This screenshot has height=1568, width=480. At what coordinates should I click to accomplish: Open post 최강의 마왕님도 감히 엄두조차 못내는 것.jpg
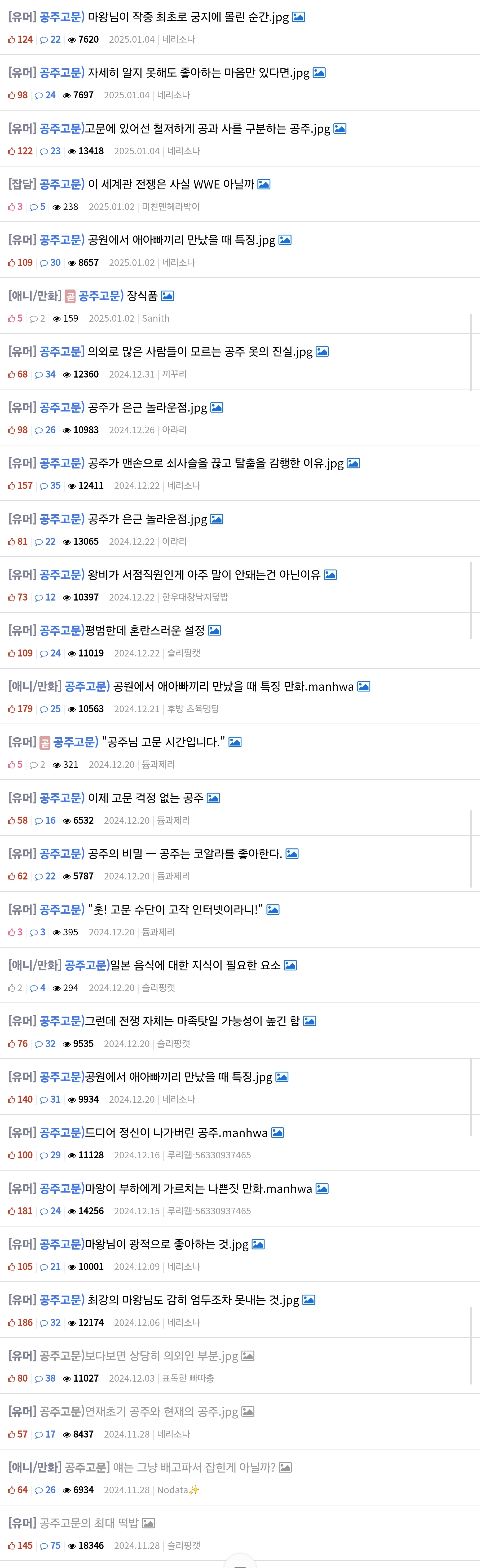coord(193,1300)
